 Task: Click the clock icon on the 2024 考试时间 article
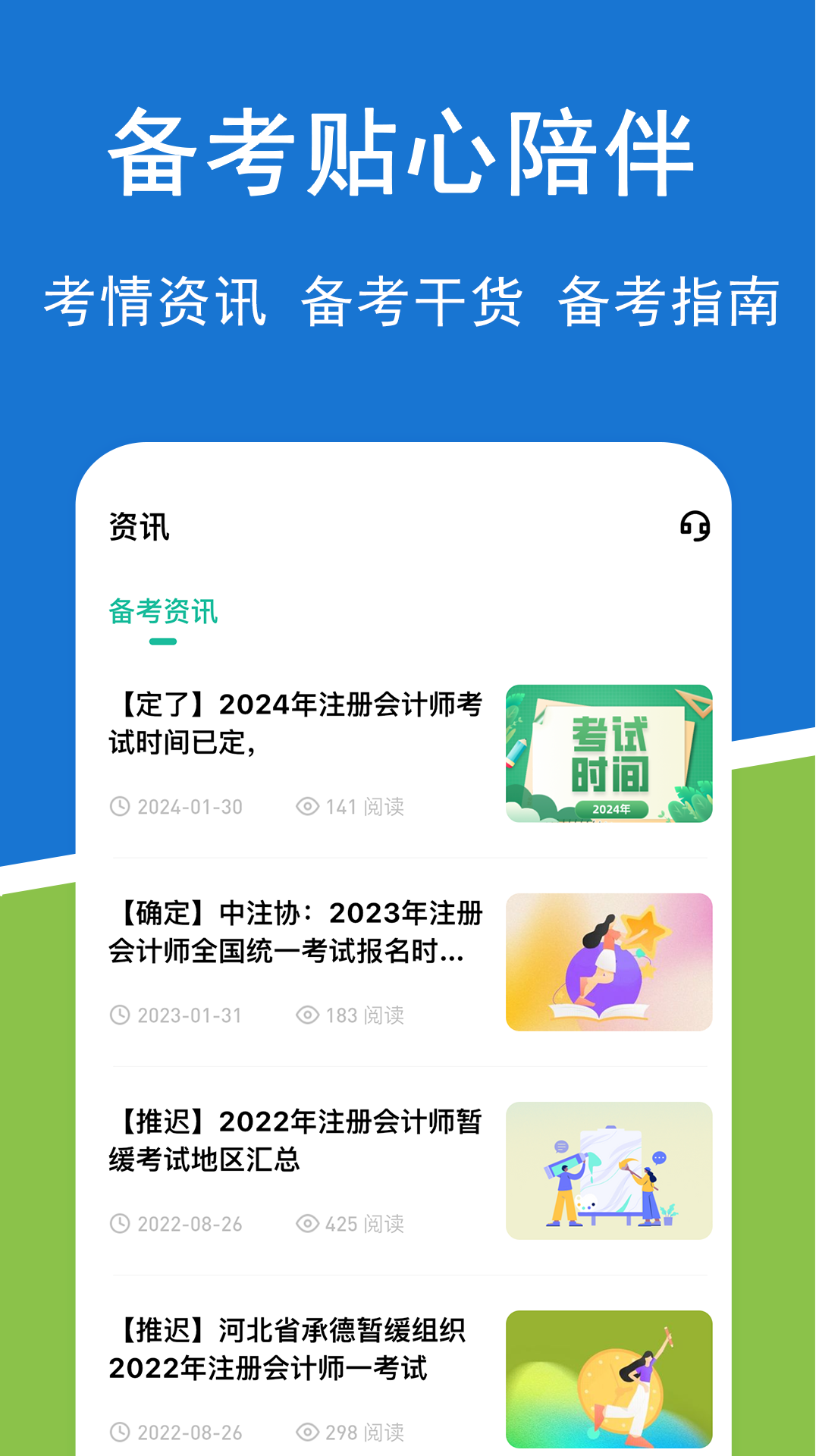(120, 806)
